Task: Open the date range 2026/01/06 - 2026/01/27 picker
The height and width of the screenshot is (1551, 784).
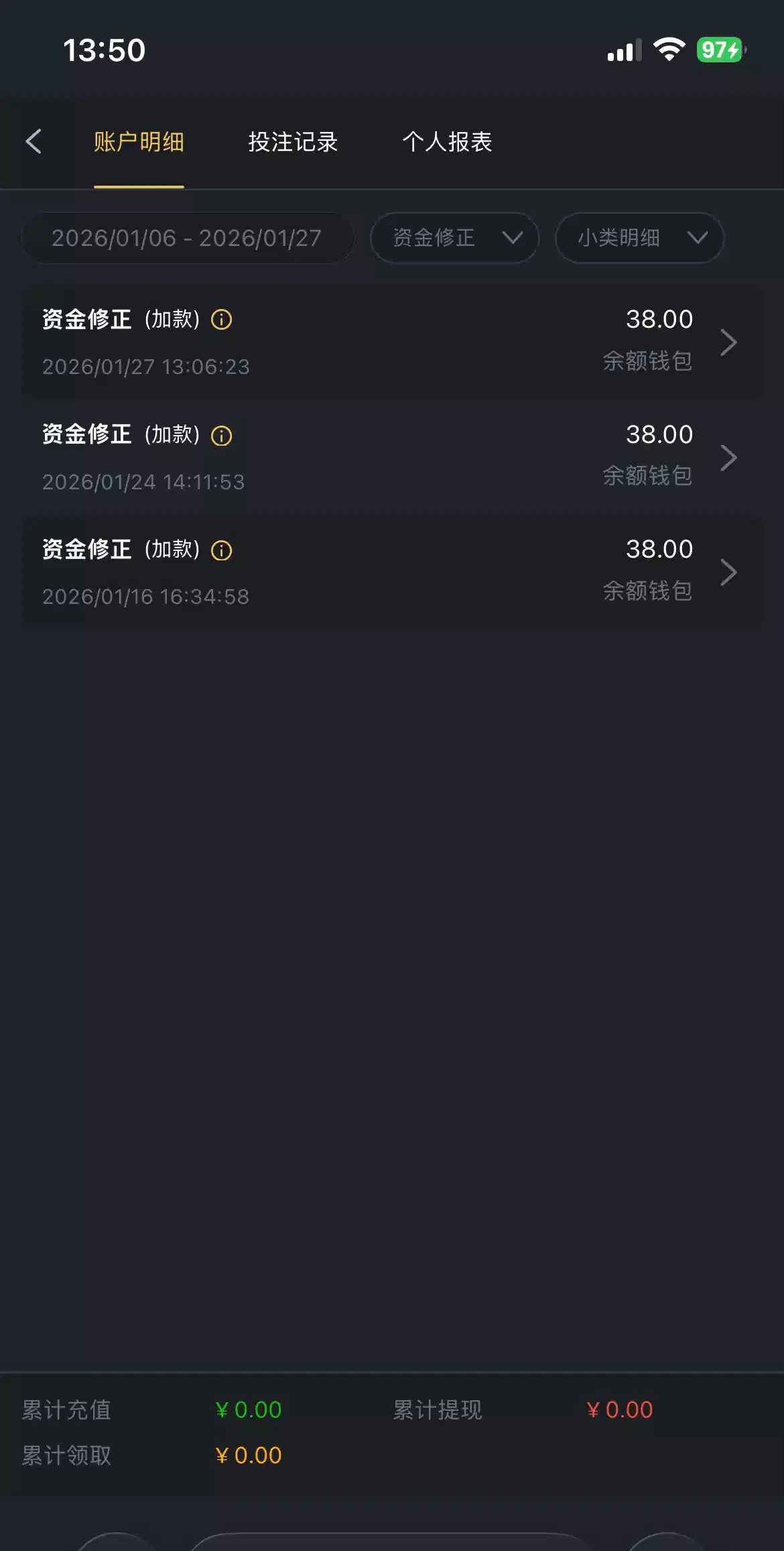Action: pos(187,238)
